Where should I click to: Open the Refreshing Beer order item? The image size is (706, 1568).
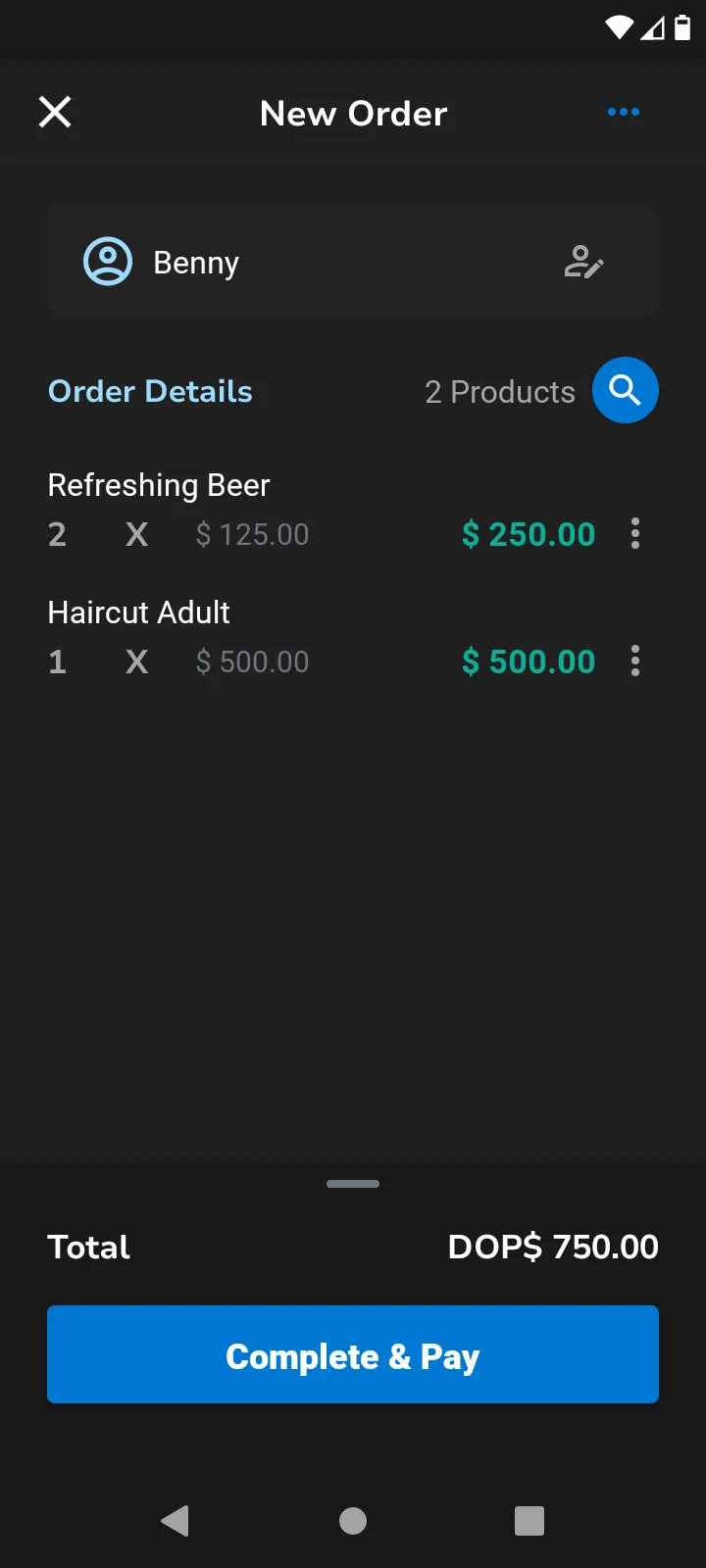[159, 486]
